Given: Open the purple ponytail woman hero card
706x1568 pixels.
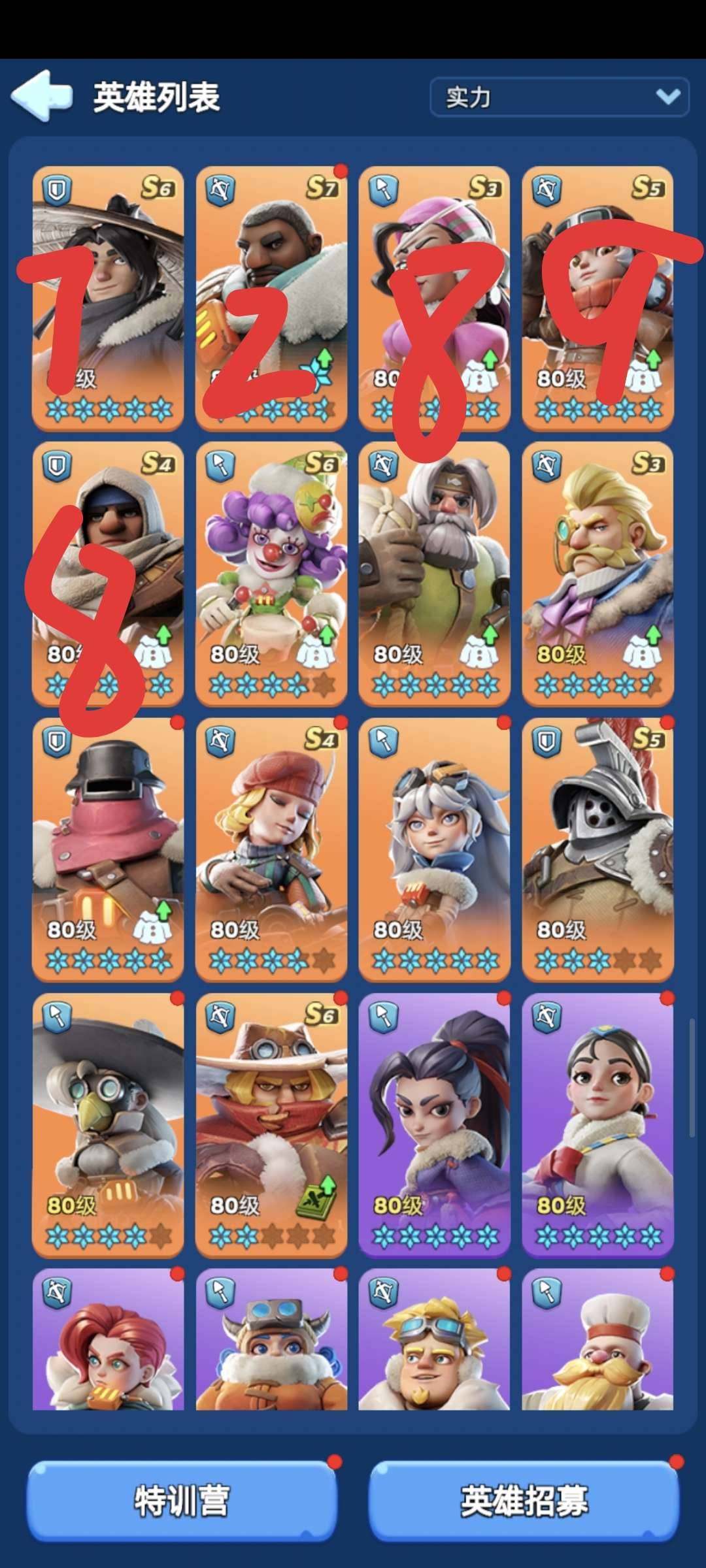Looking at the screenshot, I should (434, 1124).
